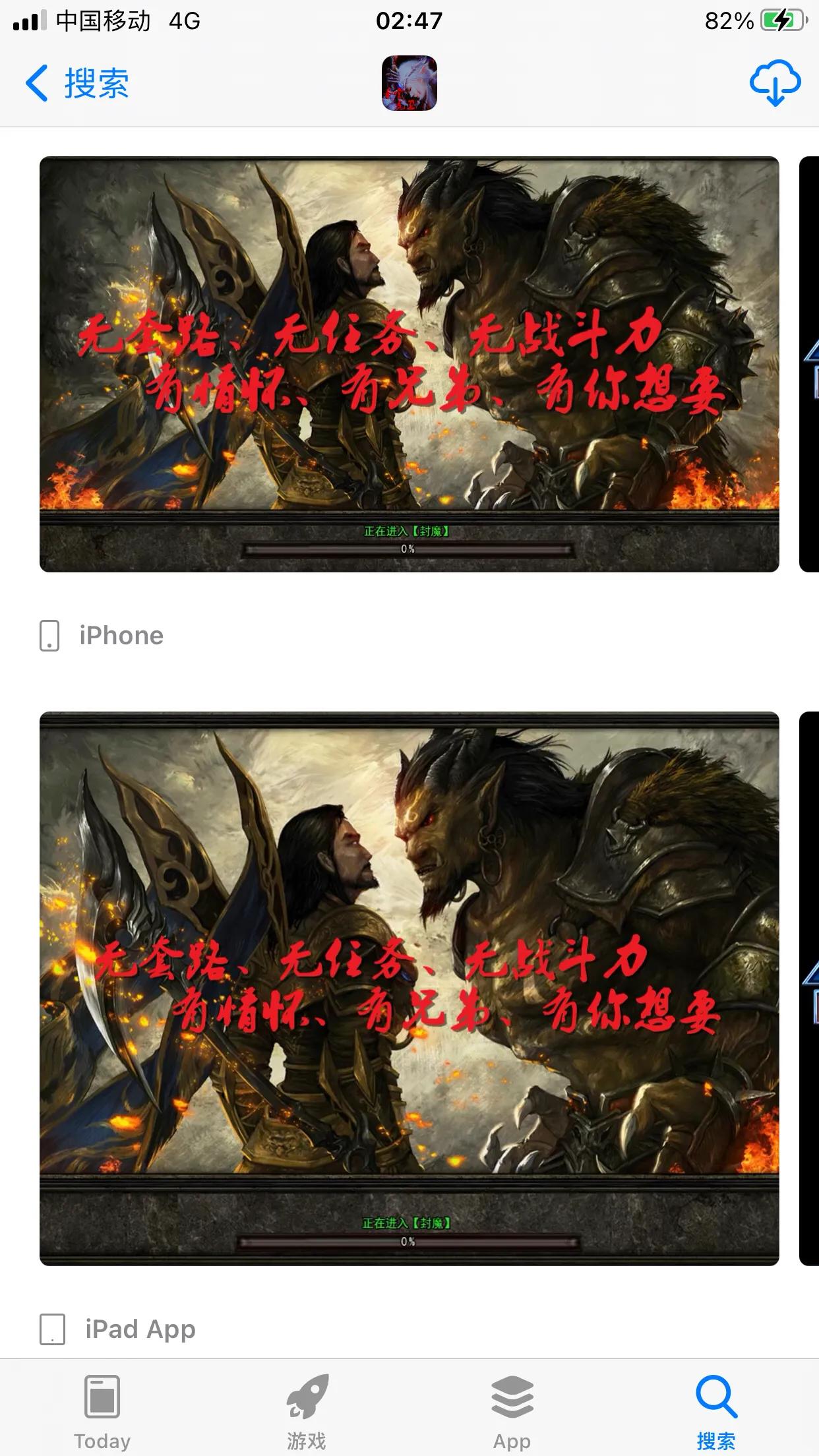This screenshot has width=819, height=1456.
Task: Download the app via cloud icon
Action: click(775, 84)
